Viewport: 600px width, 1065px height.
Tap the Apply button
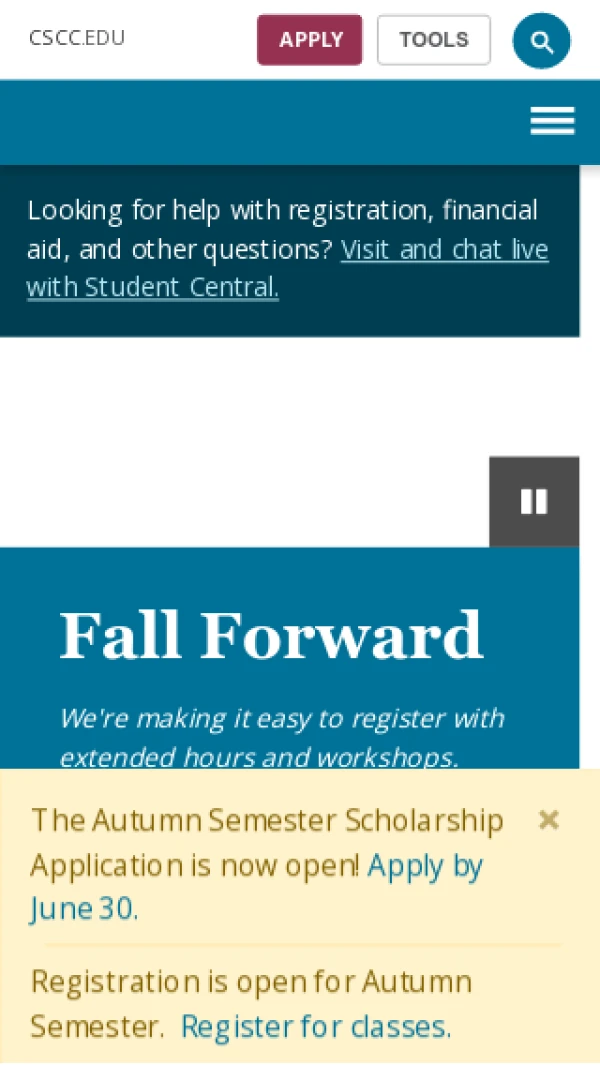310,40
